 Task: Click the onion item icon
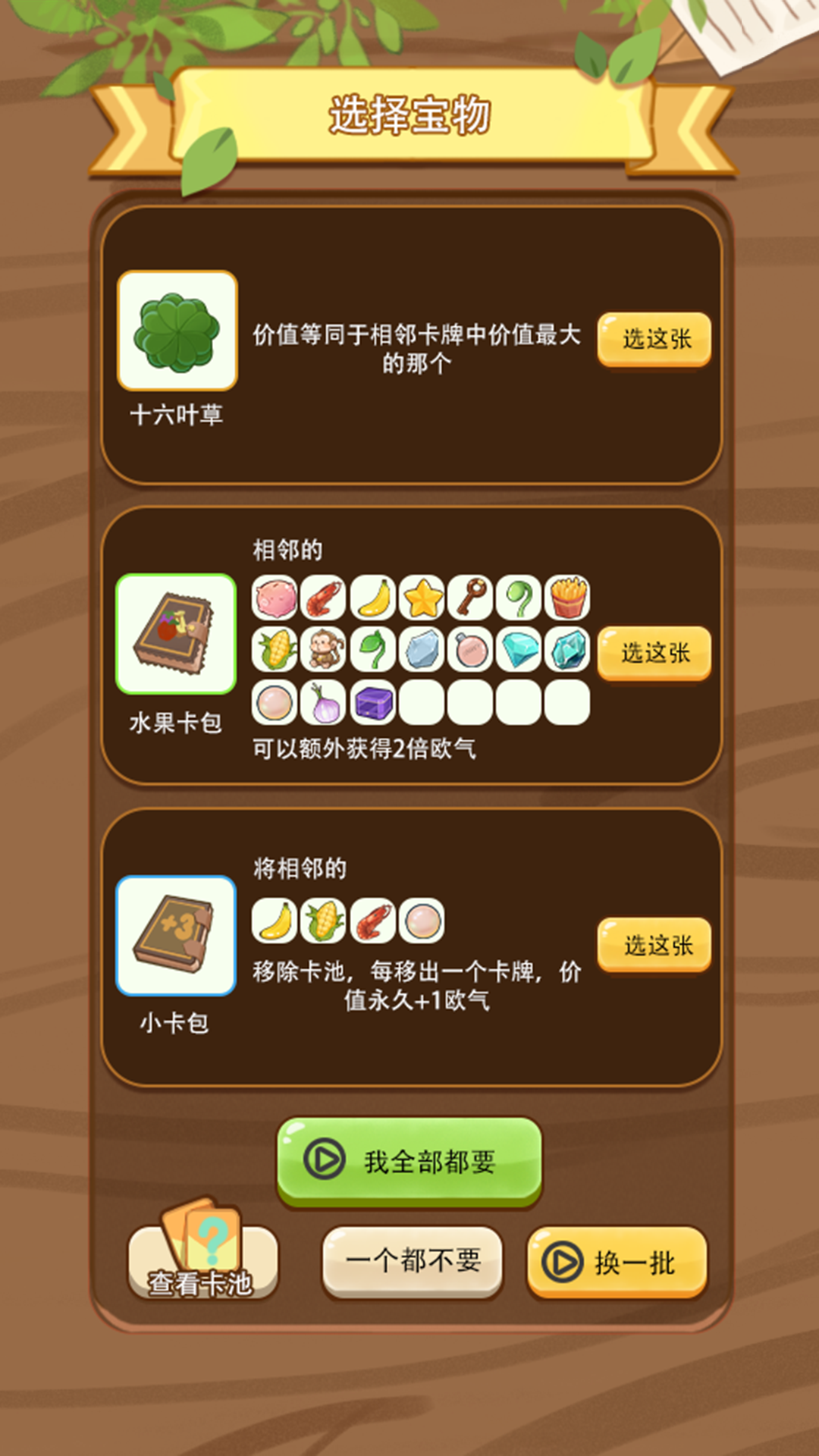click(325, 701)
